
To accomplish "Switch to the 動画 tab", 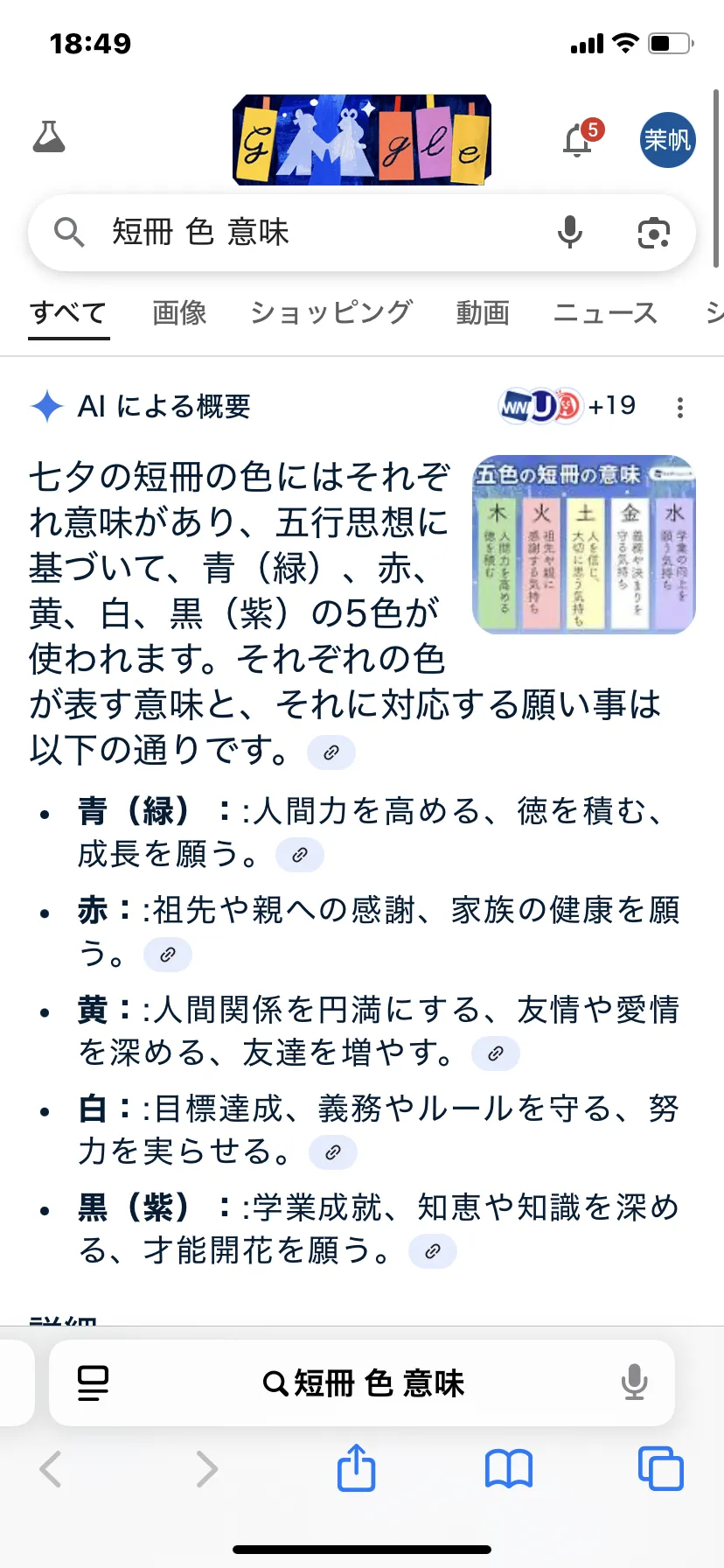I will [x=483, y=312].
